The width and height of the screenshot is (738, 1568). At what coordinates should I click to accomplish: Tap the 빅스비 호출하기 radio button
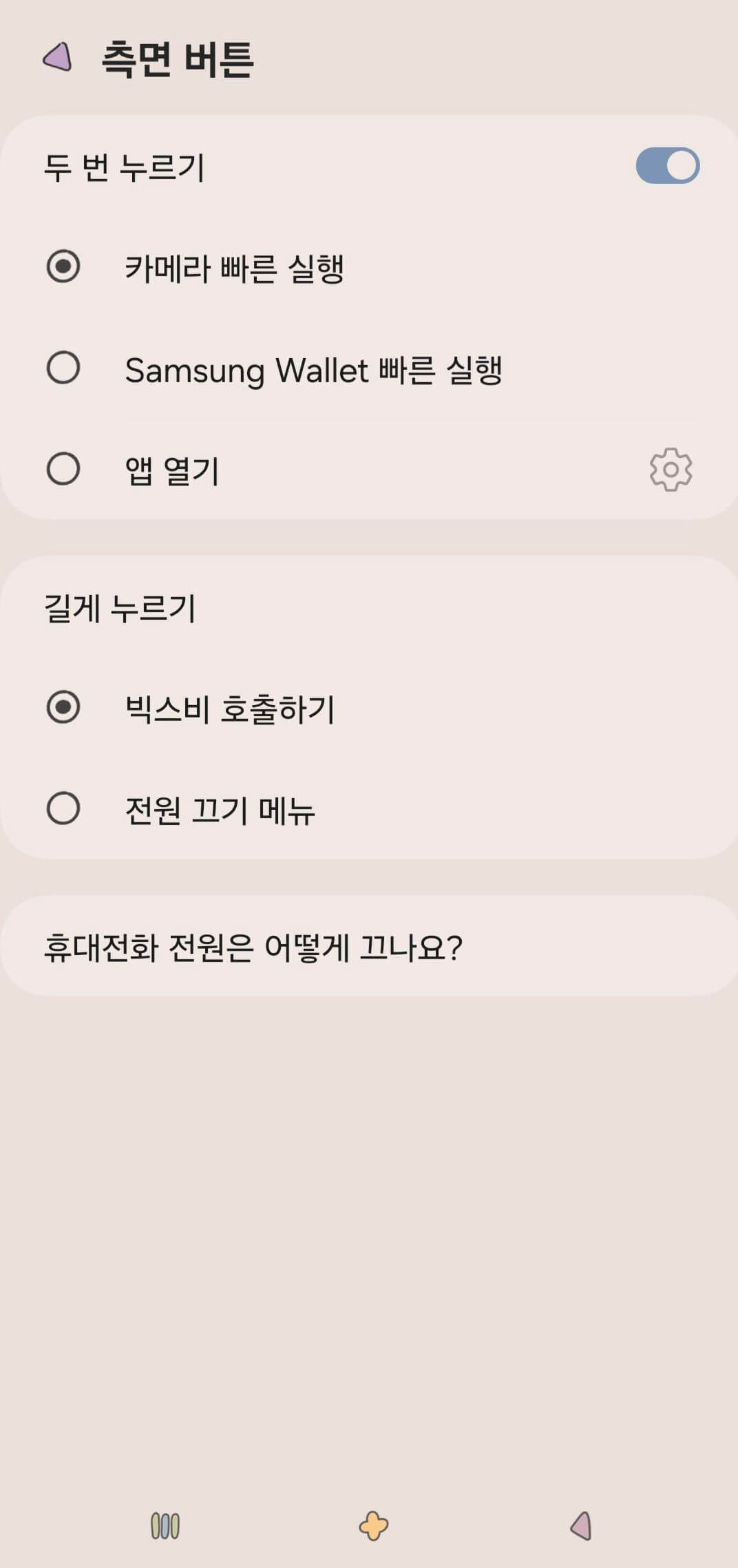[64, 705]
